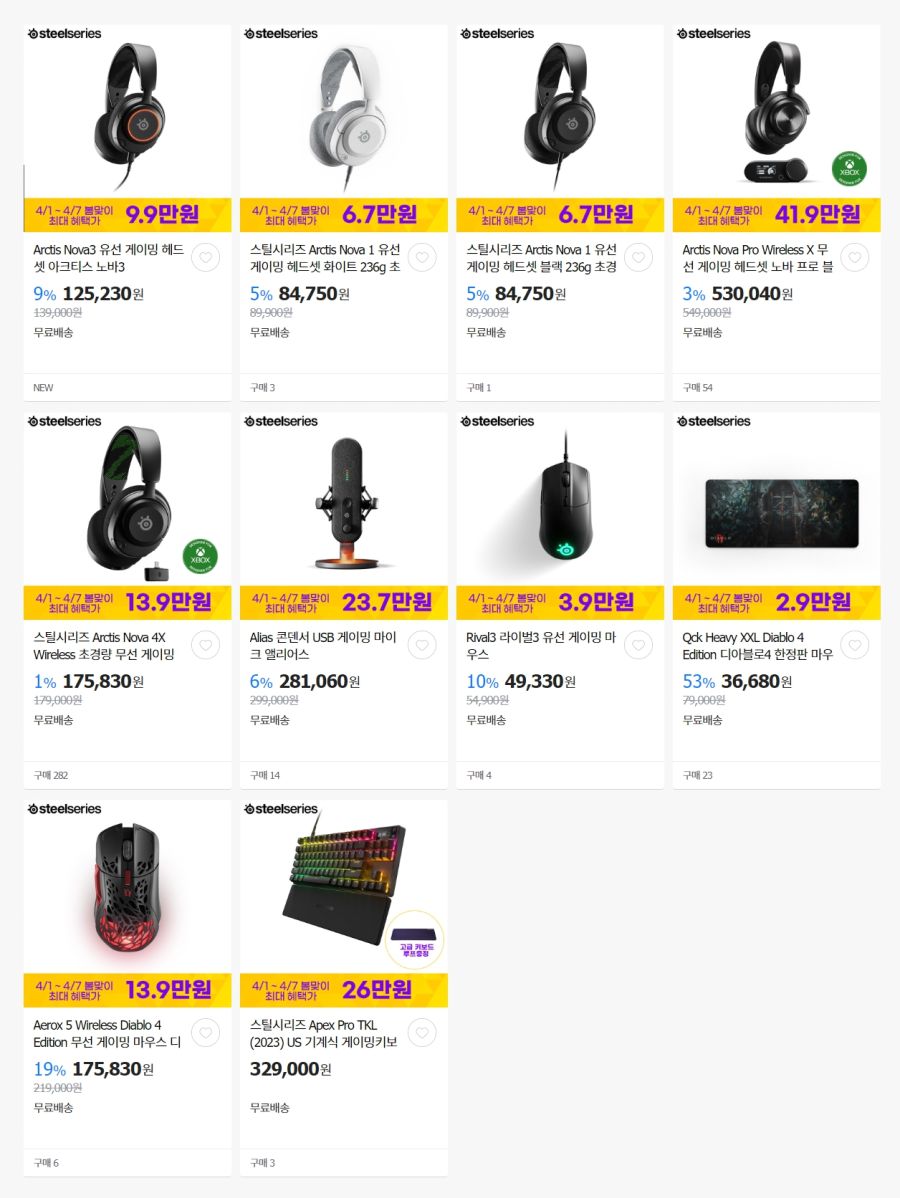The width and height of the screenshot is (900, 1198).
Task: Like the white Arctis Nova 1 headset
Action: [x=421, y=258]
